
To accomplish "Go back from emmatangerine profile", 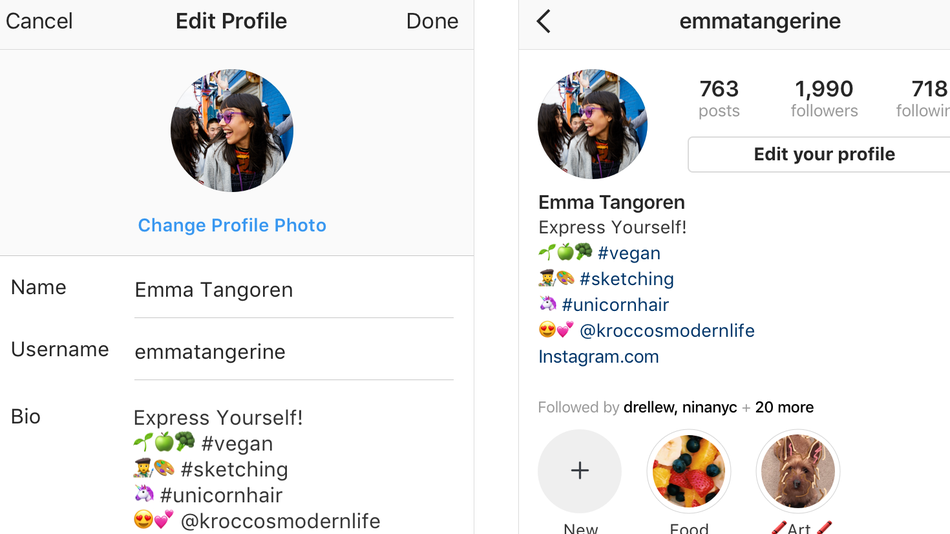I will (x=544, y=21).
